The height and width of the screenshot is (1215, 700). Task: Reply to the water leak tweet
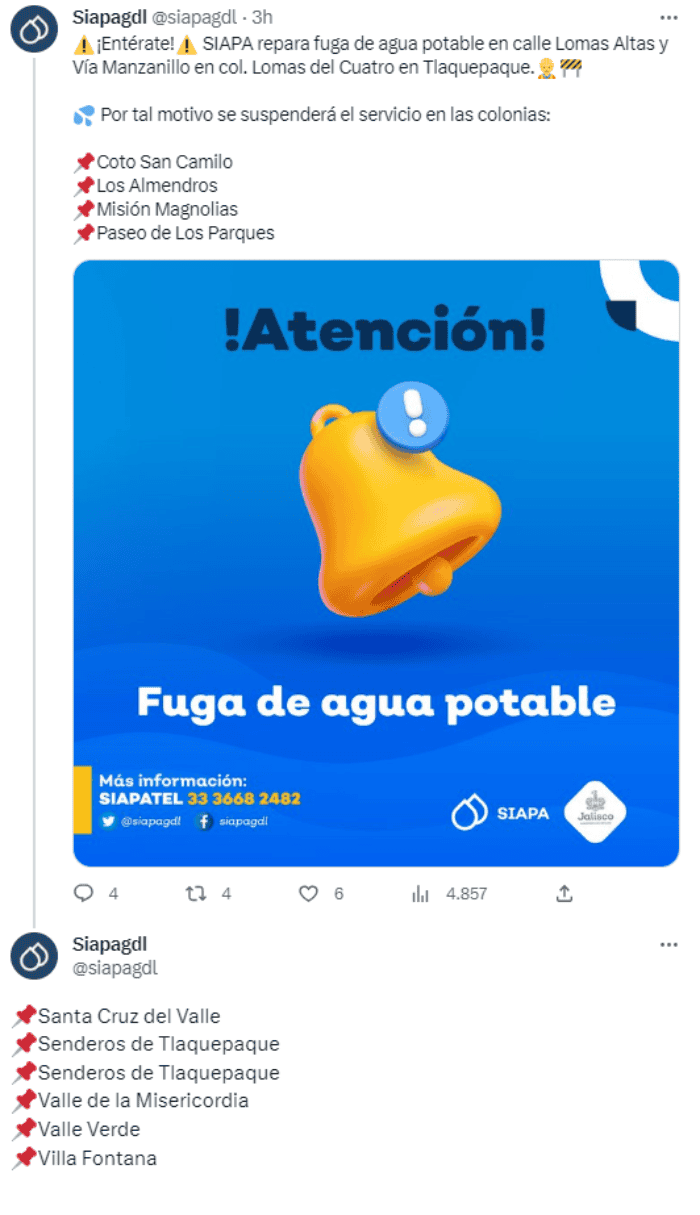click(x=85, y=893)
